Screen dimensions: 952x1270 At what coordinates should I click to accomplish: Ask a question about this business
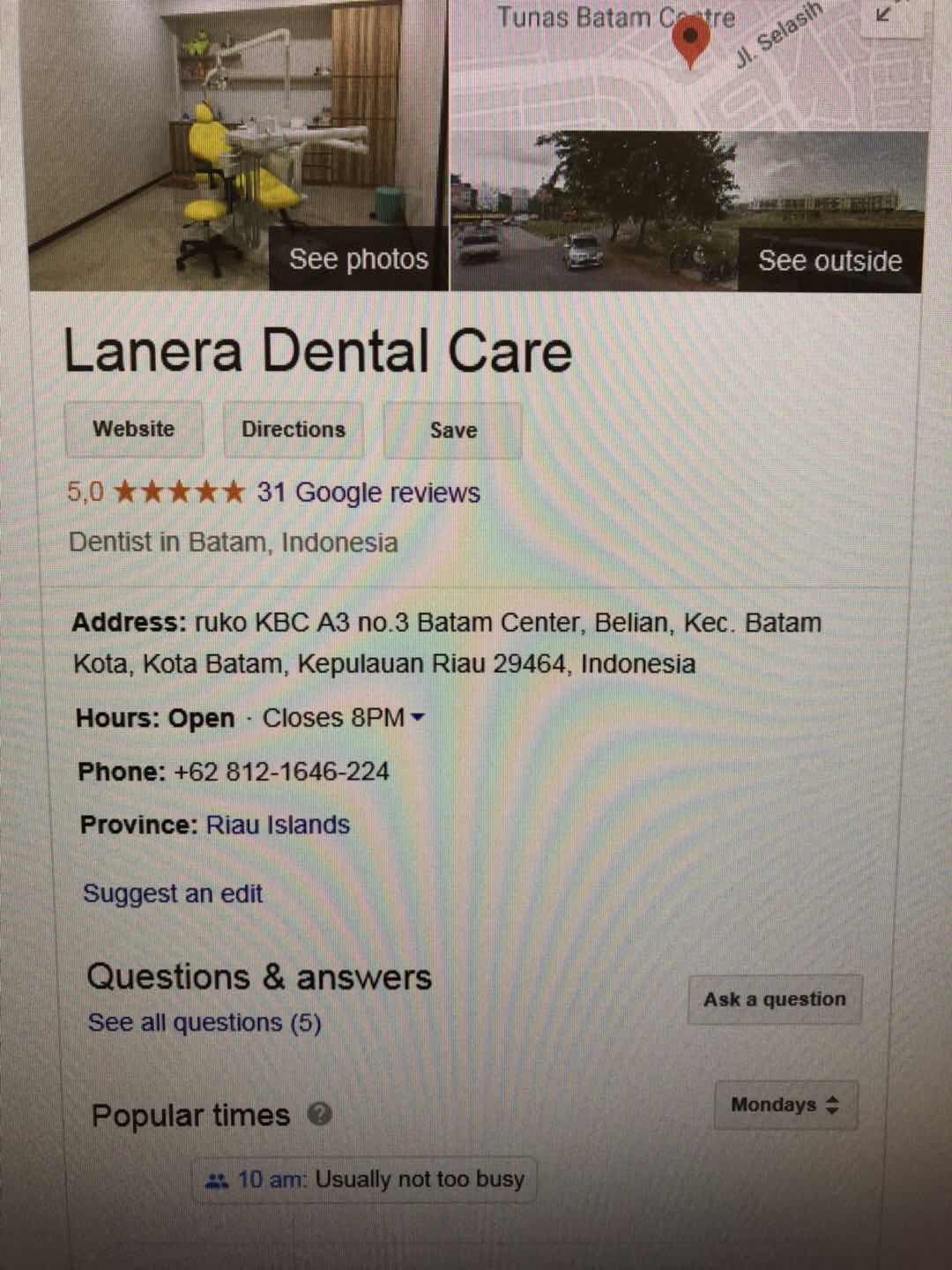click(x=774, y=999)
